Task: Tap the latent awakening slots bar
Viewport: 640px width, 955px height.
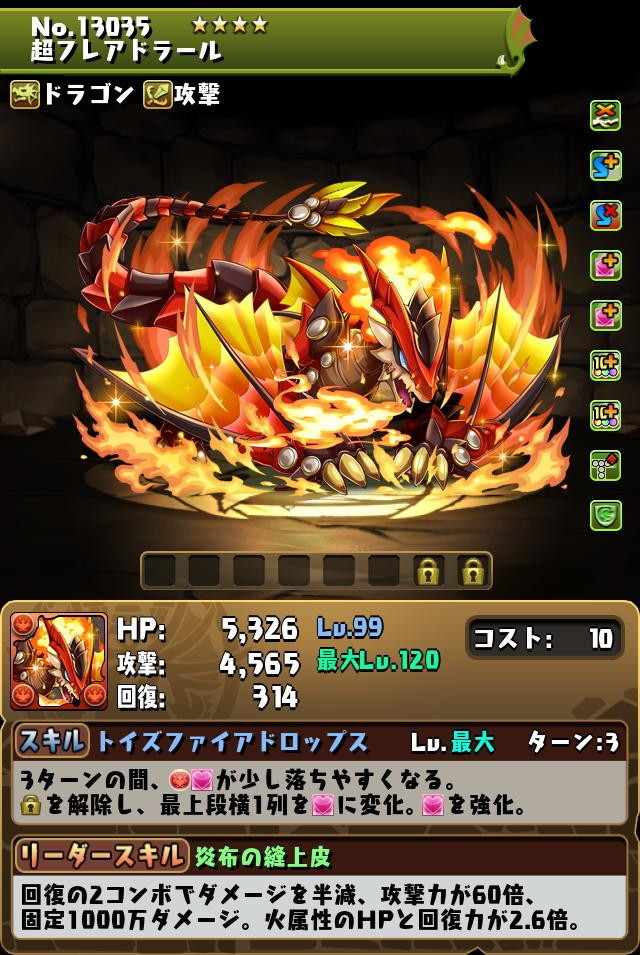Action: [315, 571]
